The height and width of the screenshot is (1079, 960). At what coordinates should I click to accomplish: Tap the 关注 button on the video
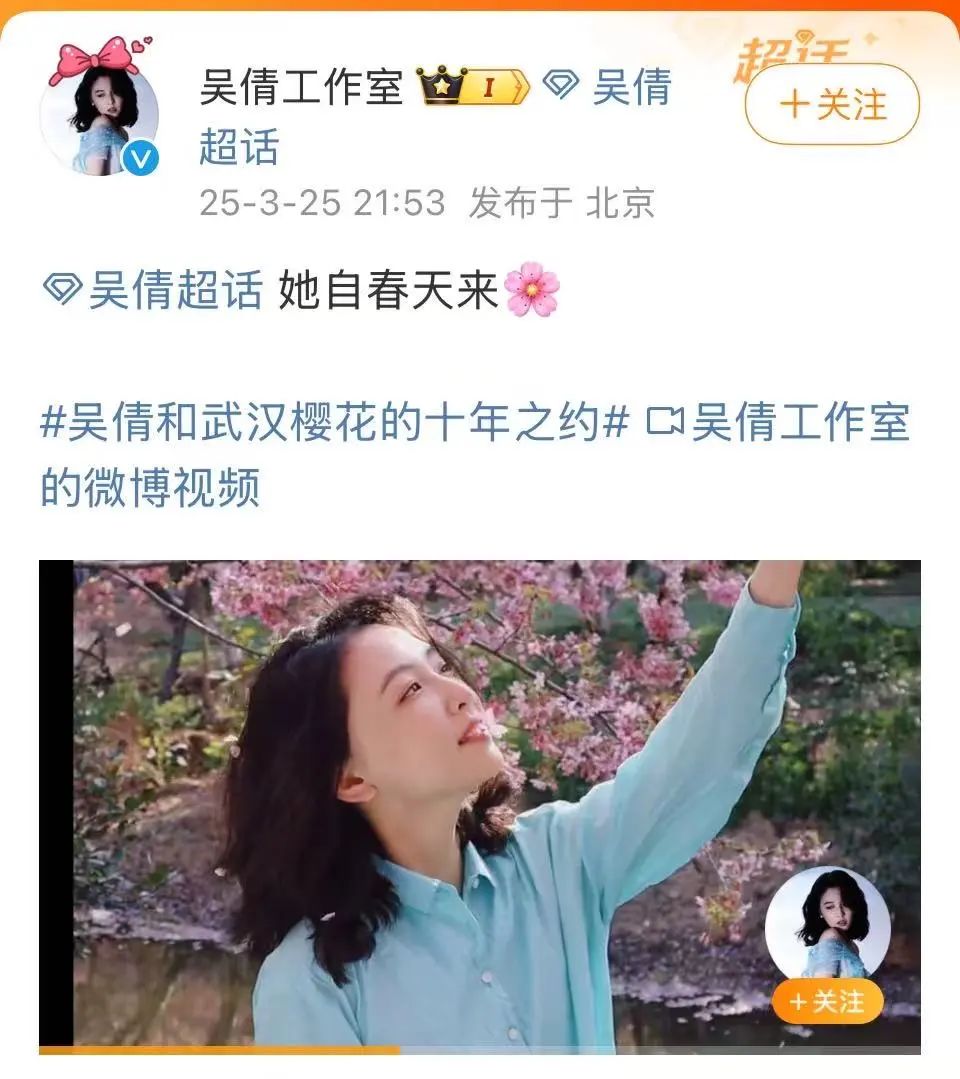(x=827, y=1001)
